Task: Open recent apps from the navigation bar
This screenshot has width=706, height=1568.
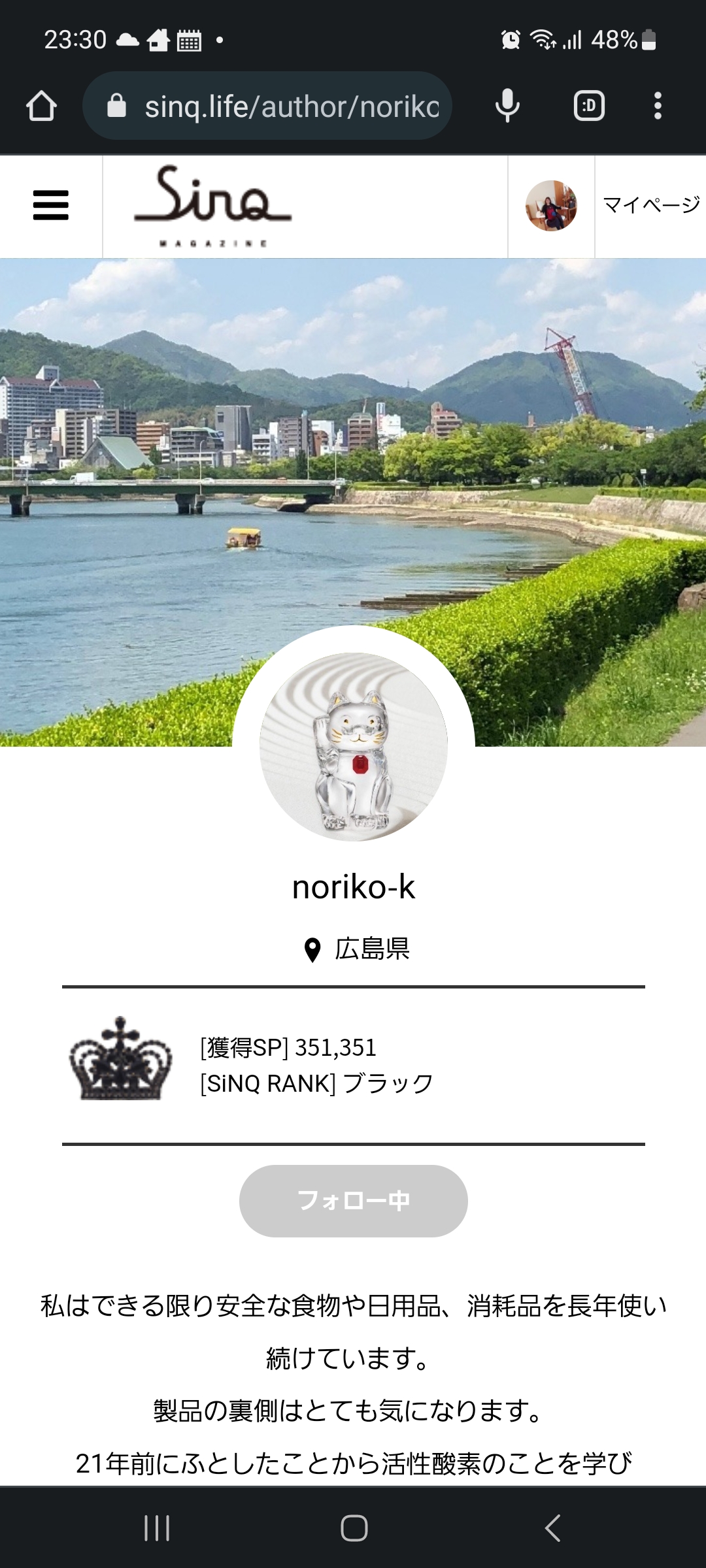Action: pyautogui.click(x=157, y=1528)
